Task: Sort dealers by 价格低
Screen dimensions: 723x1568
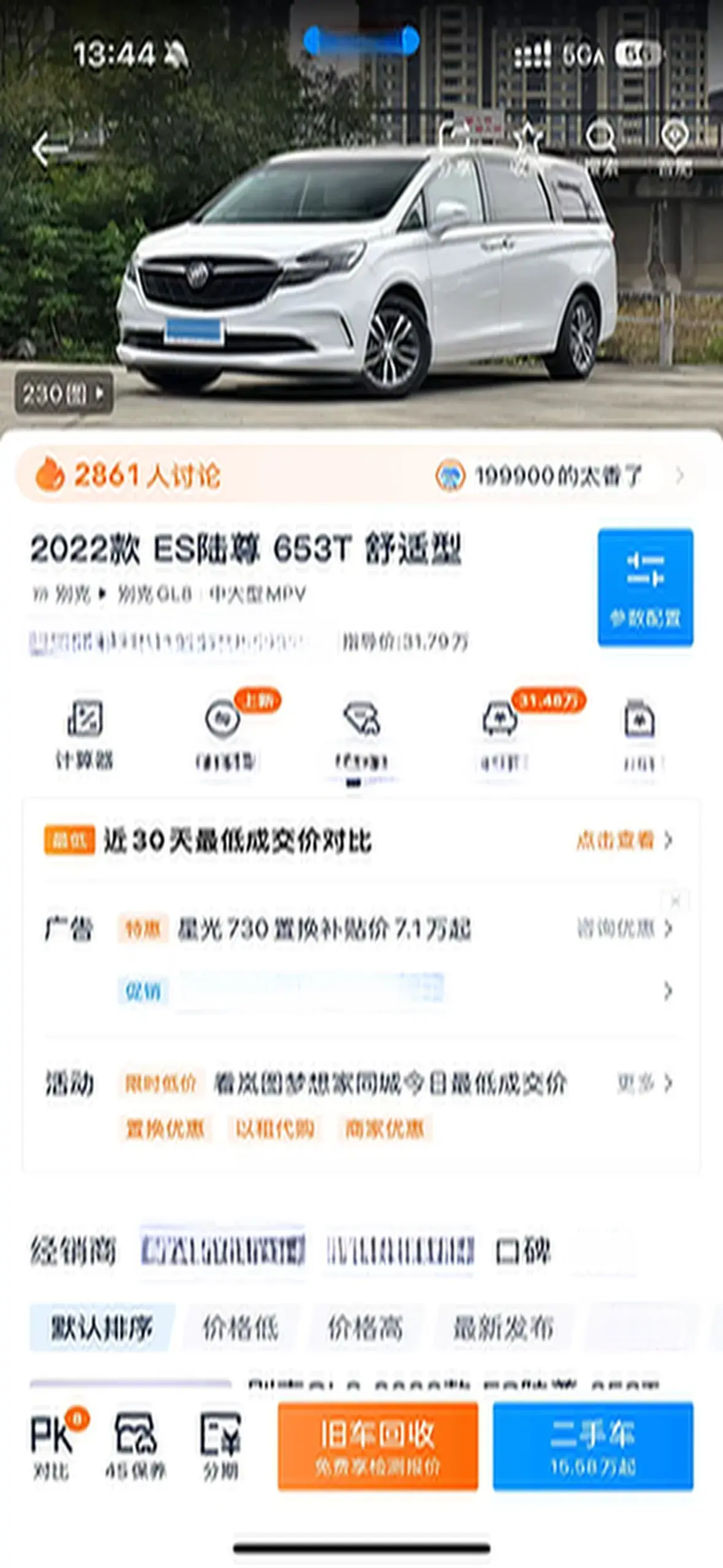Action: point(240,1328)
